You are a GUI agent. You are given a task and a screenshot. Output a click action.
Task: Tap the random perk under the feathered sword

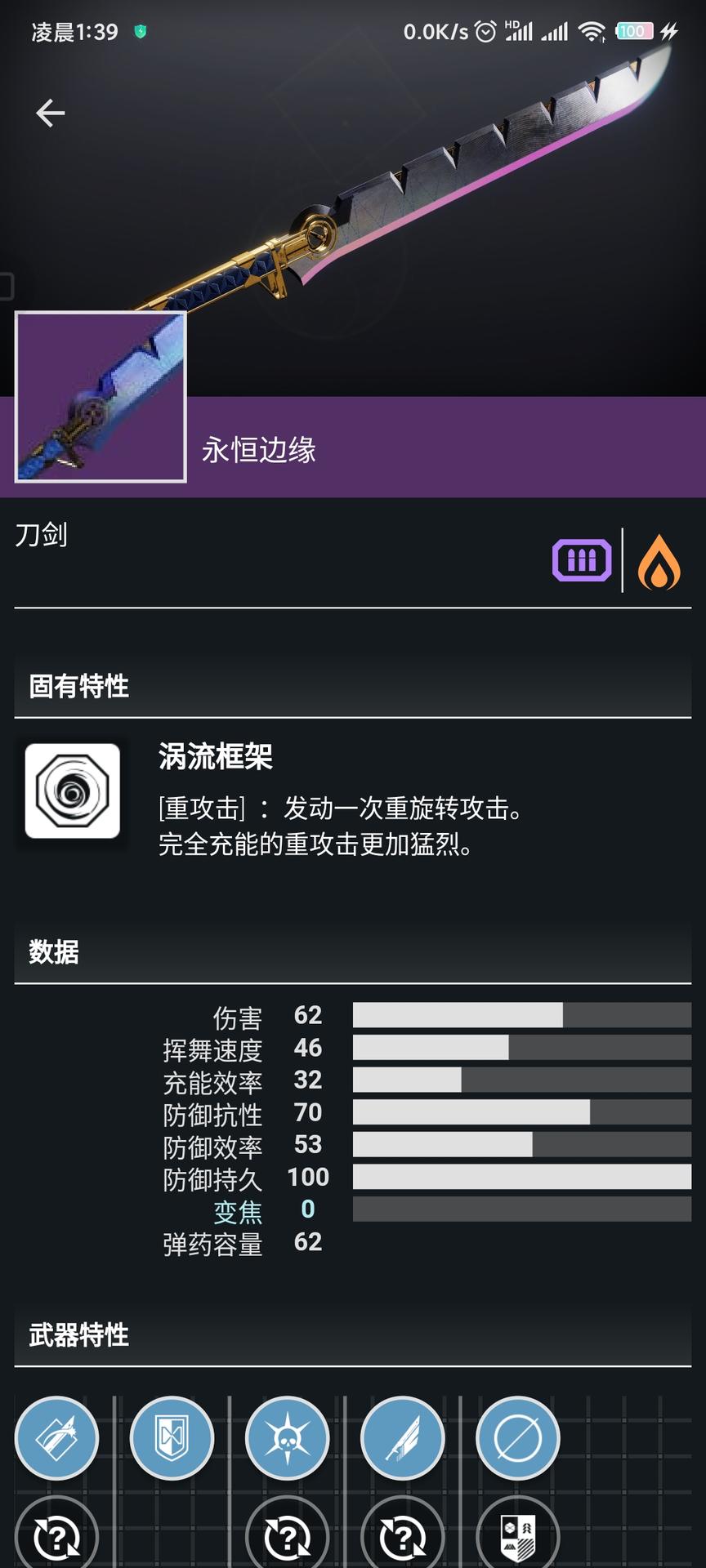click(x=402, y=1537)
